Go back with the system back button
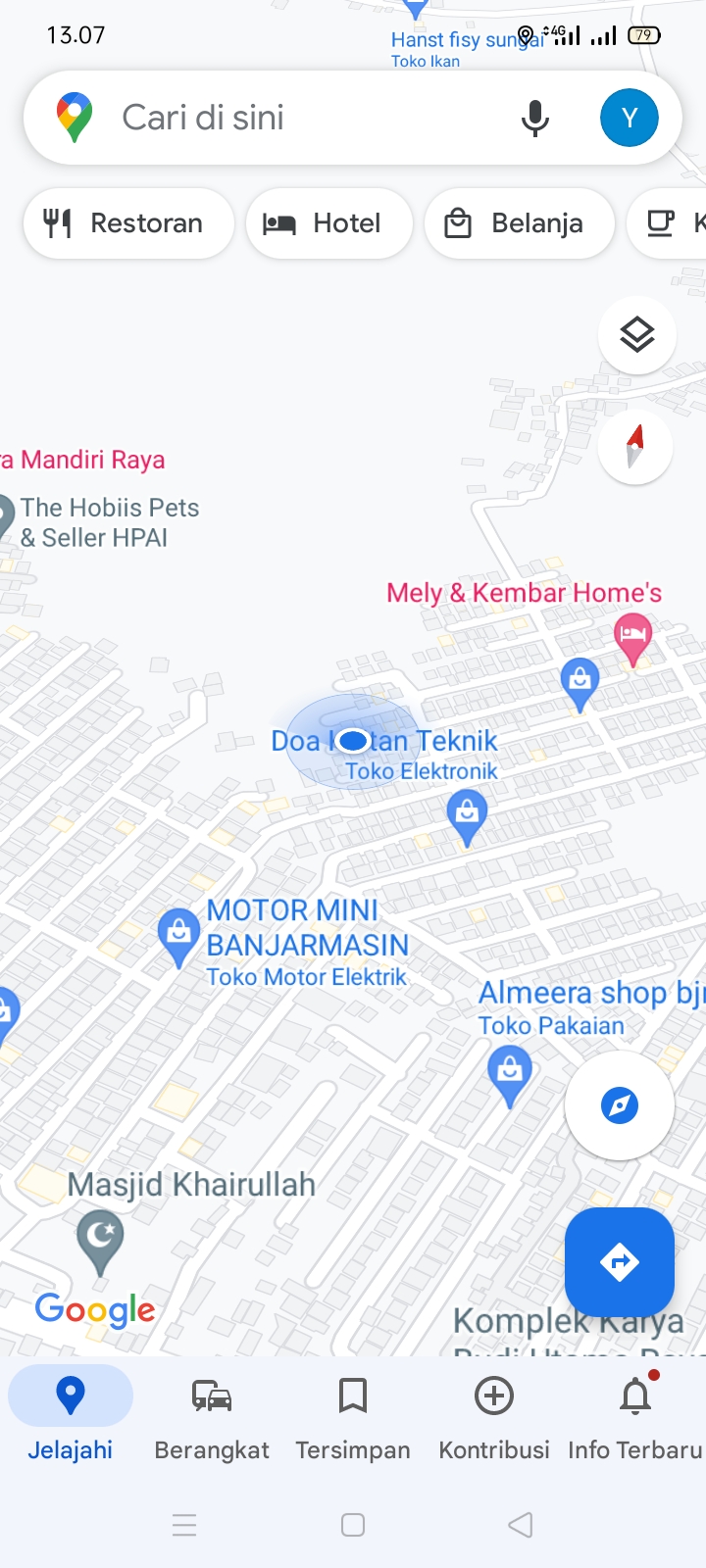This screenshot has height=1568, width=706. 521,1525
